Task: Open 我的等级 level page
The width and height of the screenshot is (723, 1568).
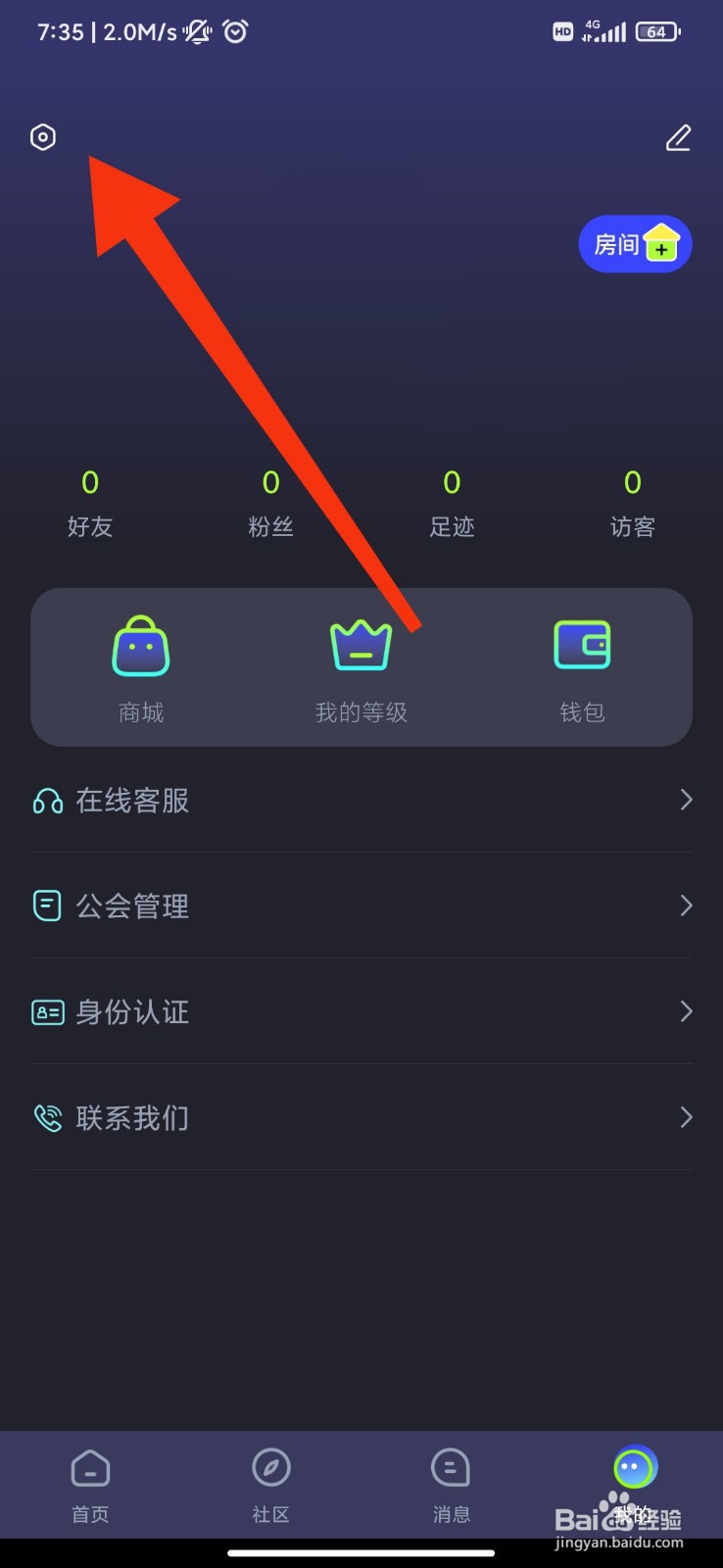Action: coord(361,669)
